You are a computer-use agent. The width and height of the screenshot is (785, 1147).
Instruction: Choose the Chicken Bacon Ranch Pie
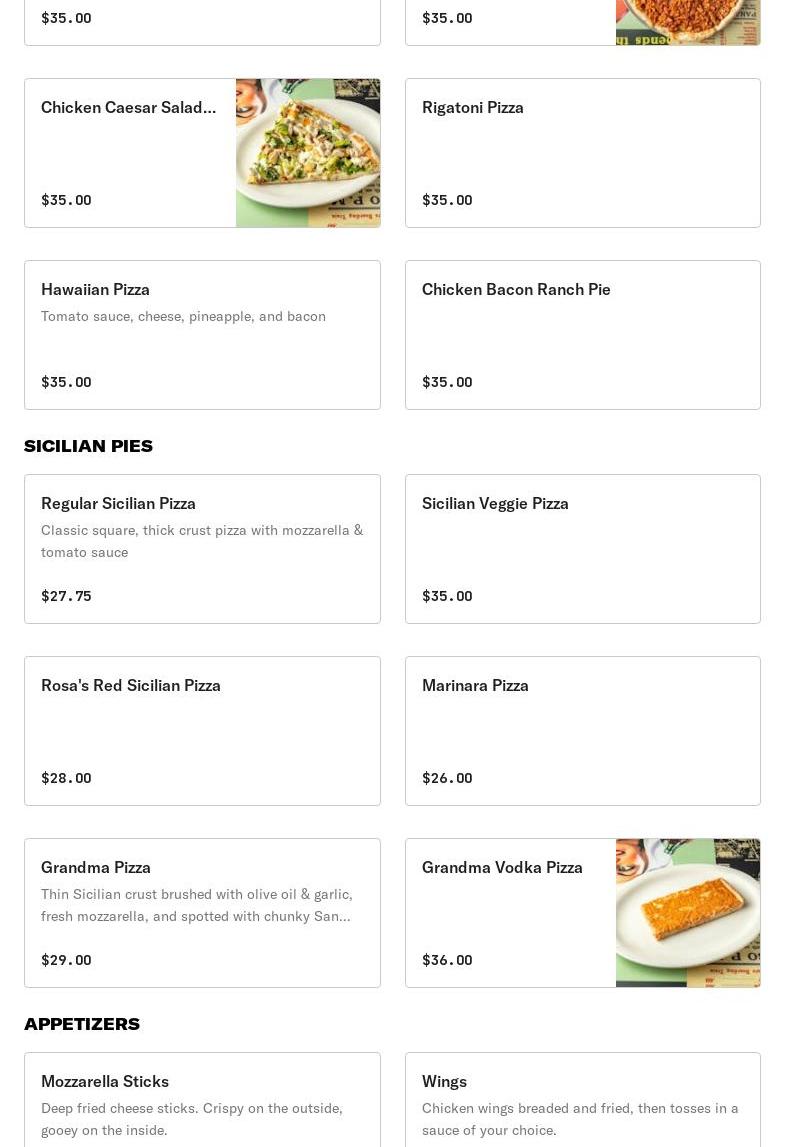tap(582, 335)
